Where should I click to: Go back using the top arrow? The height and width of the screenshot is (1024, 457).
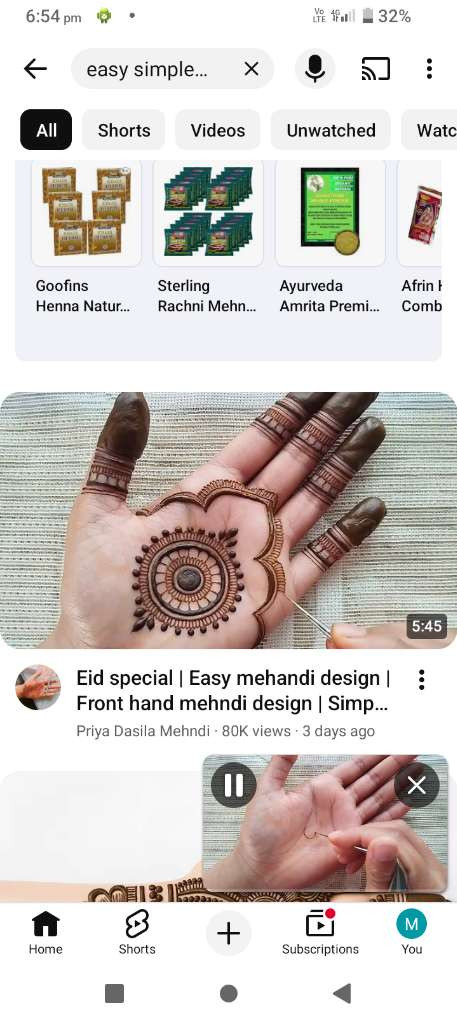point(35,69)
